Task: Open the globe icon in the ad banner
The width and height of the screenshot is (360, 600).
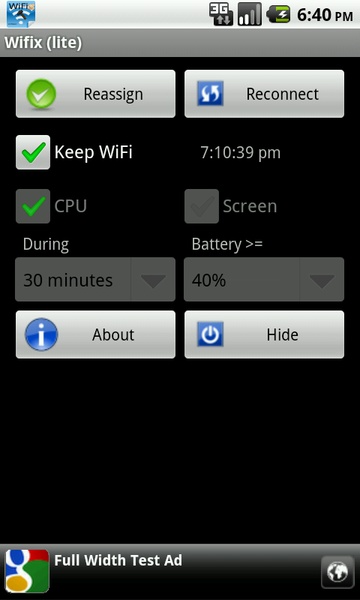Action: [x=337, y=572]
